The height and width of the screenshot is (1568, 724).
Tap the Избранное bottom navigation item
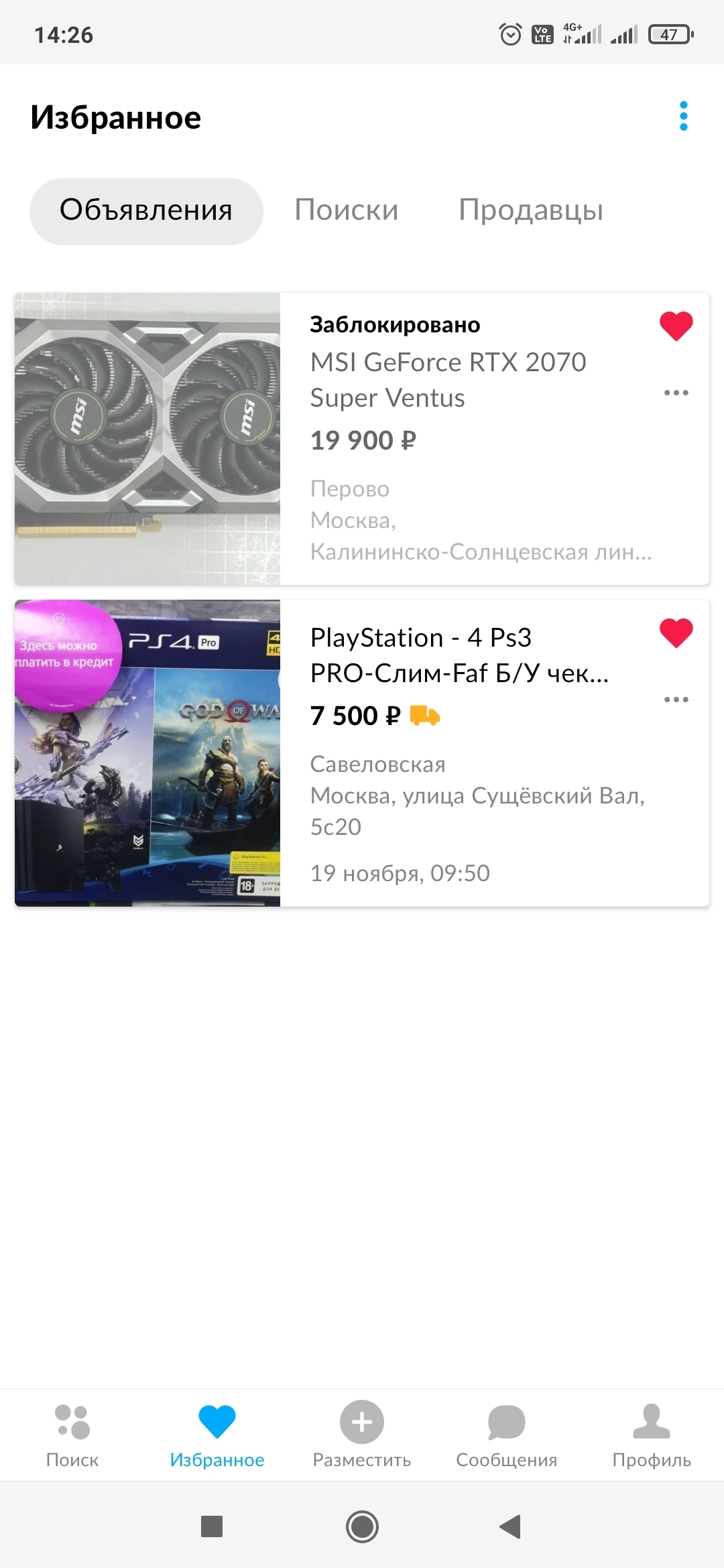(217, 1434)
